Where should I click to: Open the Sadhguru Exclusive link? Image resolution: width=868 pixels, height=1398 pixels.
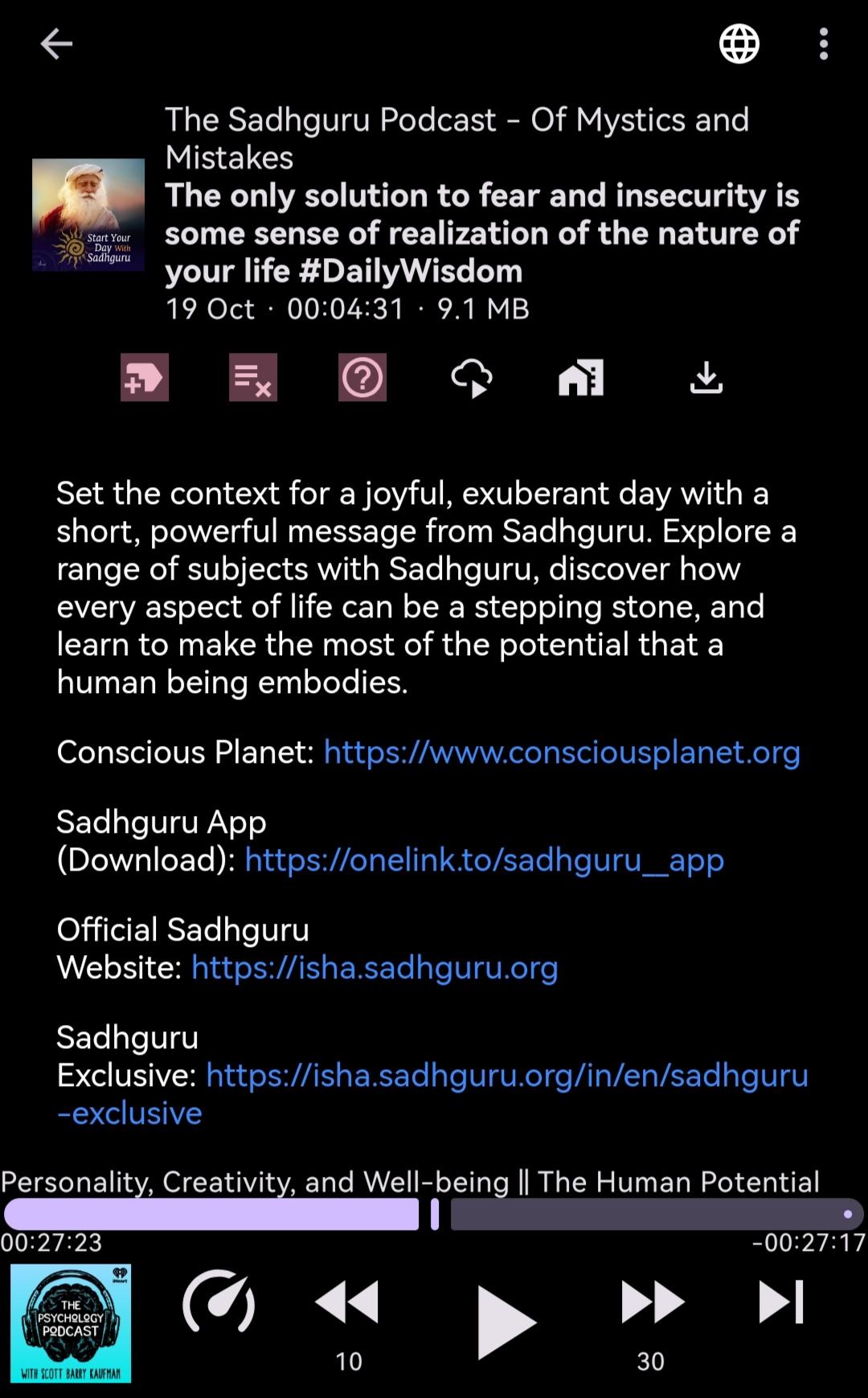(x=432, y=1093)
